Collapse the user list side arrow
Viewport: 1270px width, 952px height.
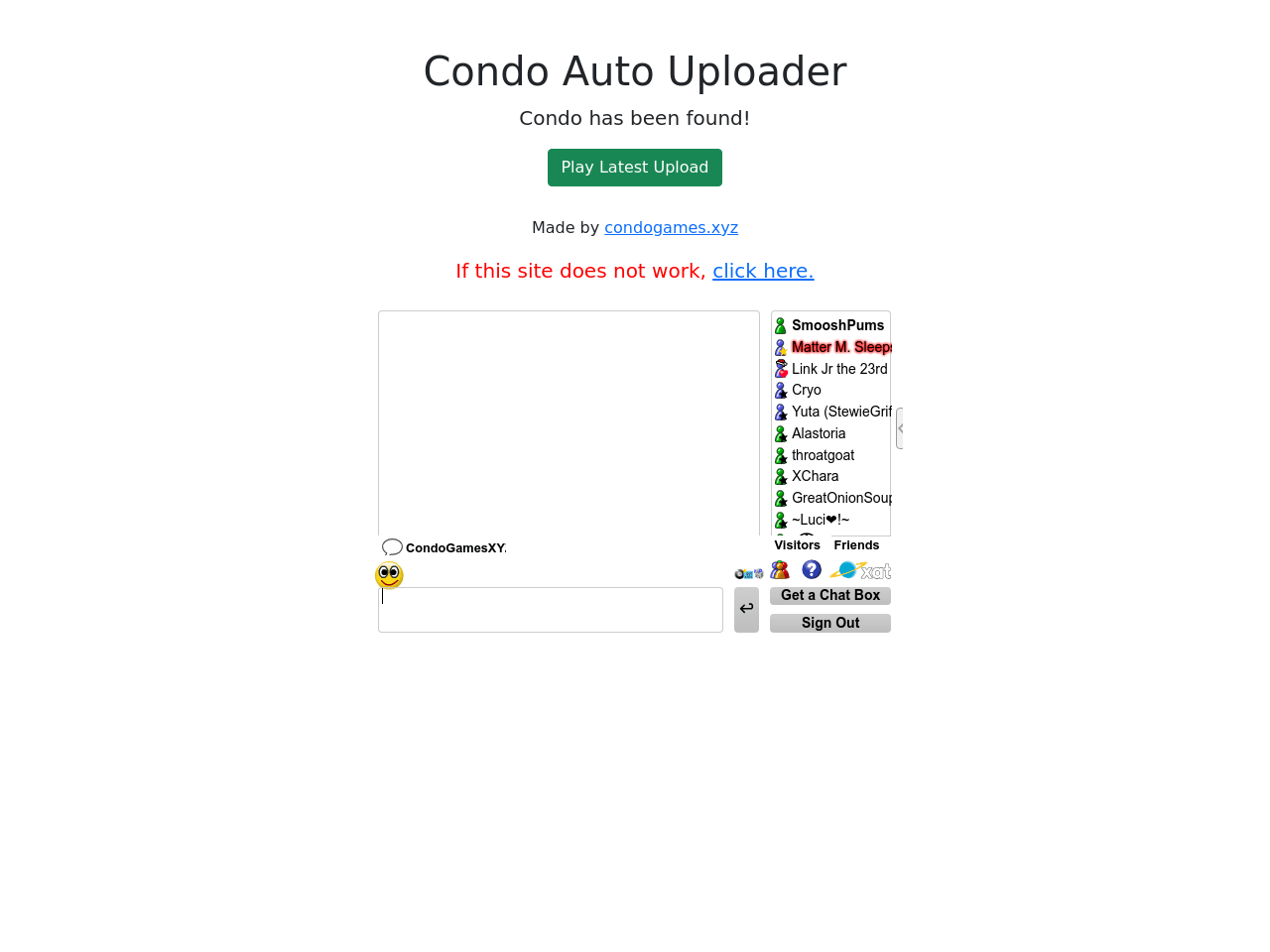tap(899, 428)
